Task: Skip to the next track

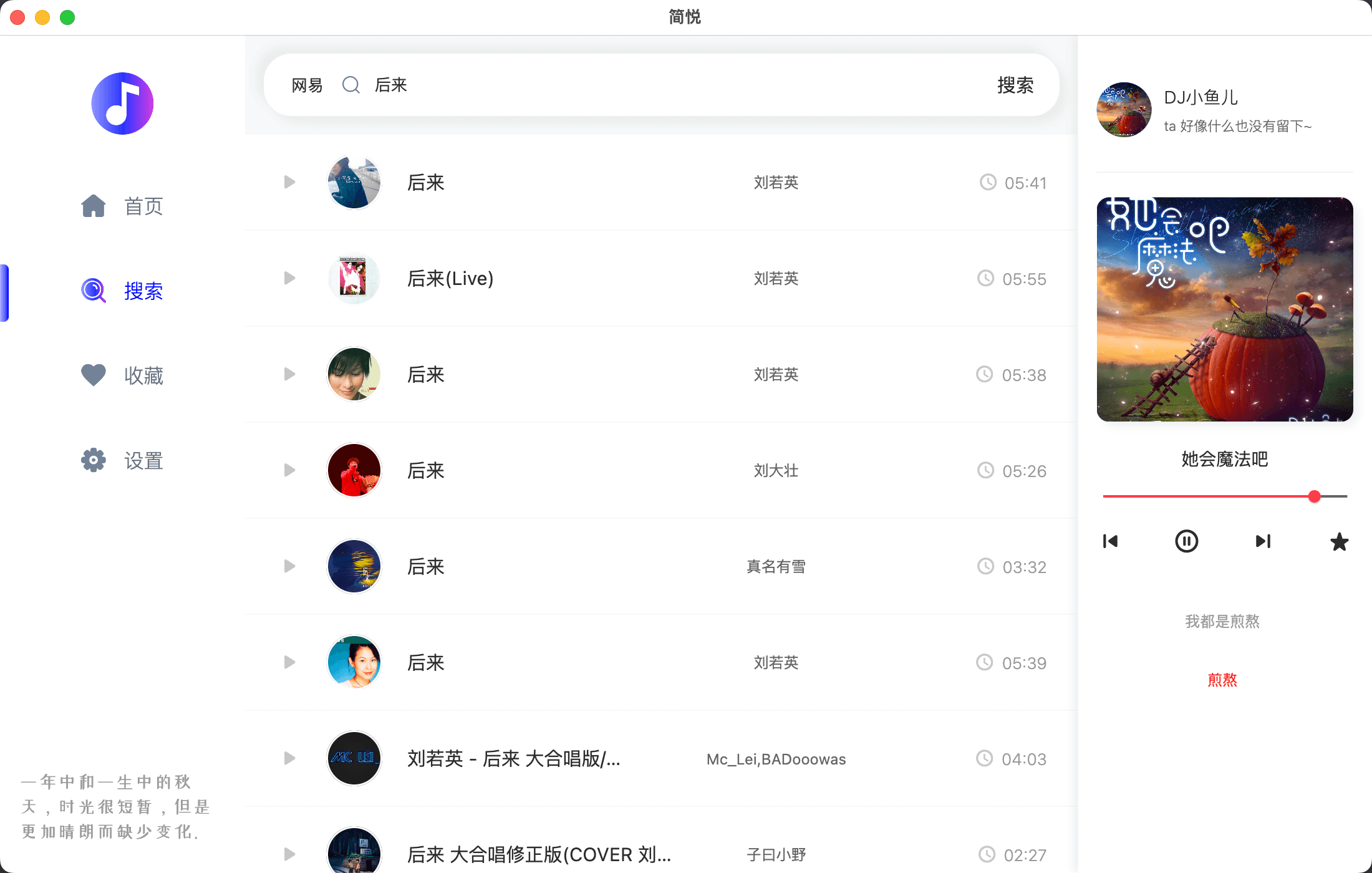Action: pos(1263,541)
